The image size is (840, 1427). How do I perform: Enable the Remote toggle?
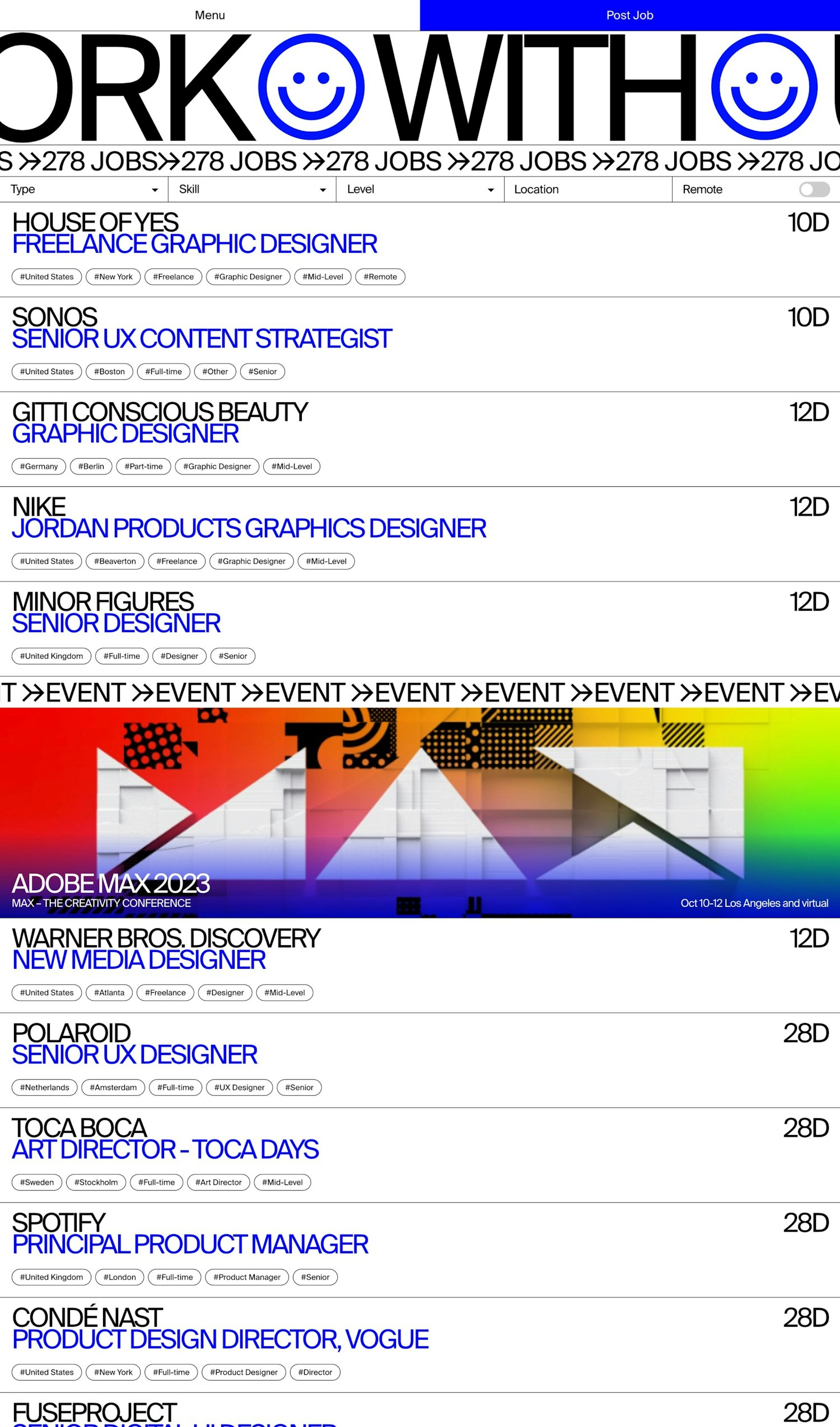pos(814,189)
